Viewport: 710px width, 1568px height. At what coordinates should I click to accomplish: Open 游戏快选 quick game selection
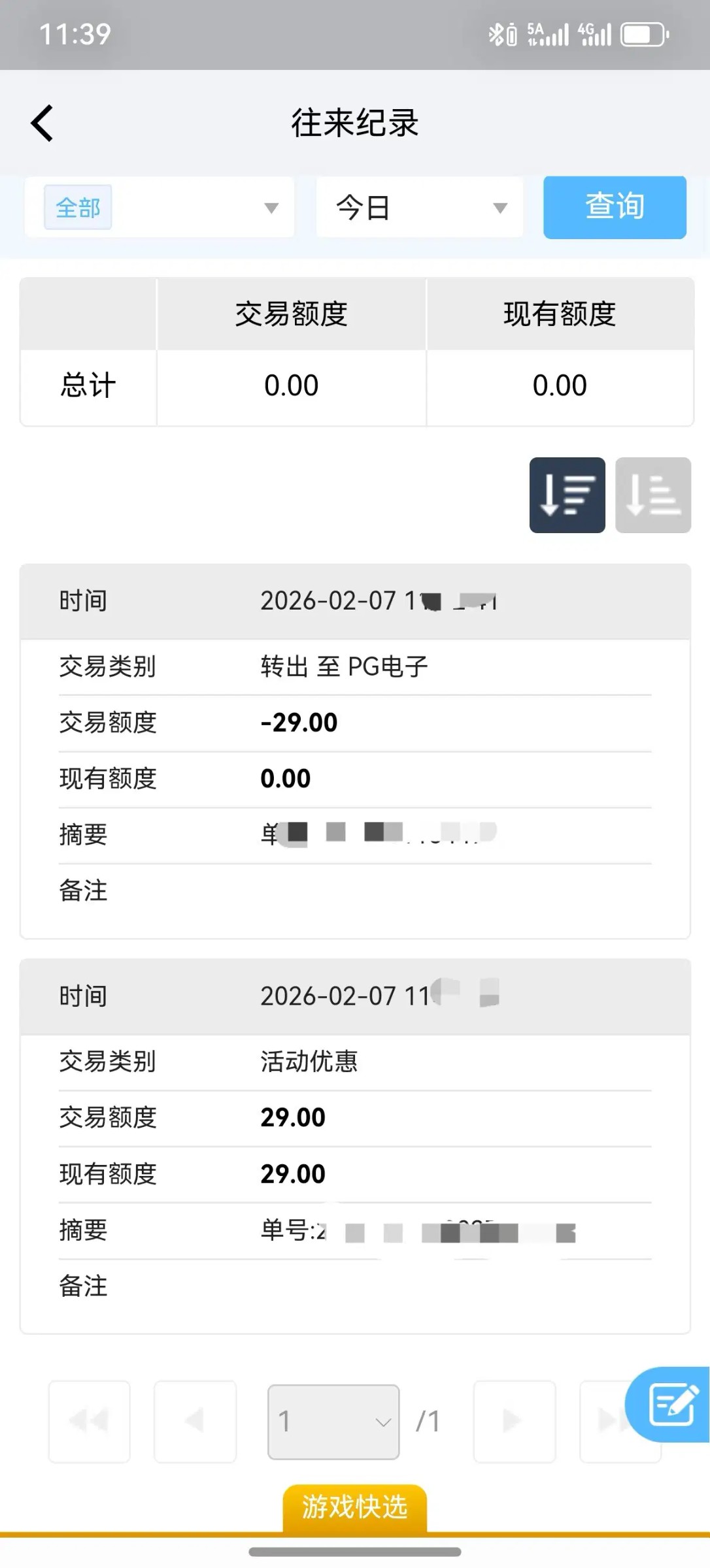[354, 1508]
